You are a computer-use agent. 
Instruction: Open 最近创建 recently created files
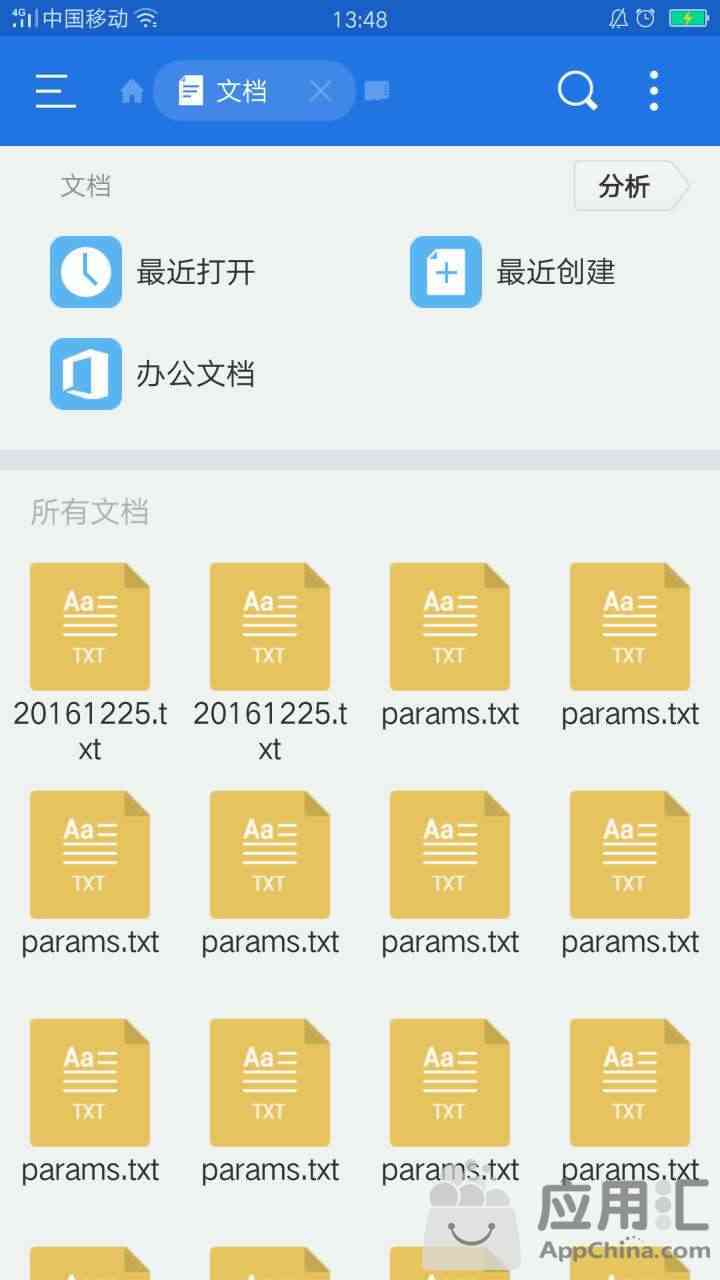[515, 272]
